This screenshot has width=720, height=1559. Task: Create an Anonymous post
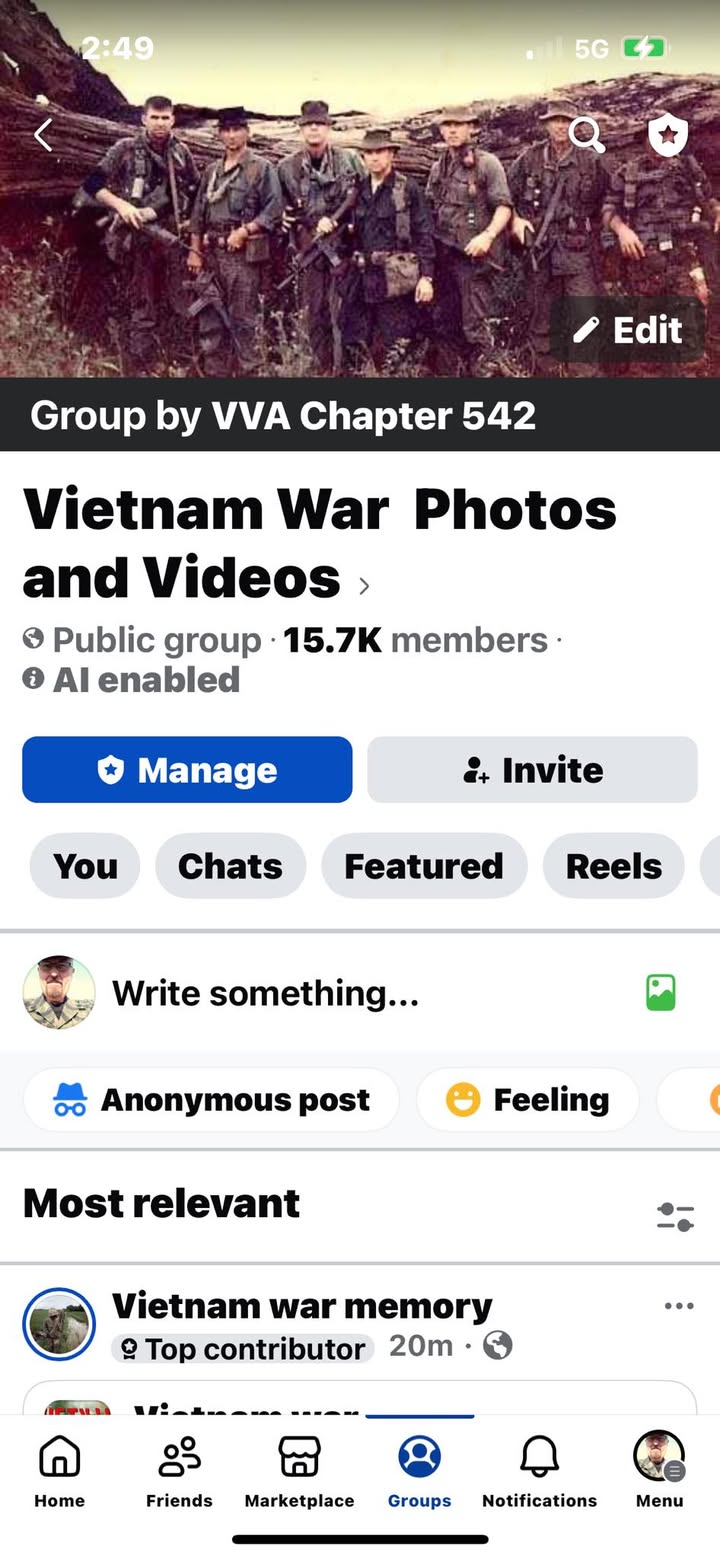211,1100
